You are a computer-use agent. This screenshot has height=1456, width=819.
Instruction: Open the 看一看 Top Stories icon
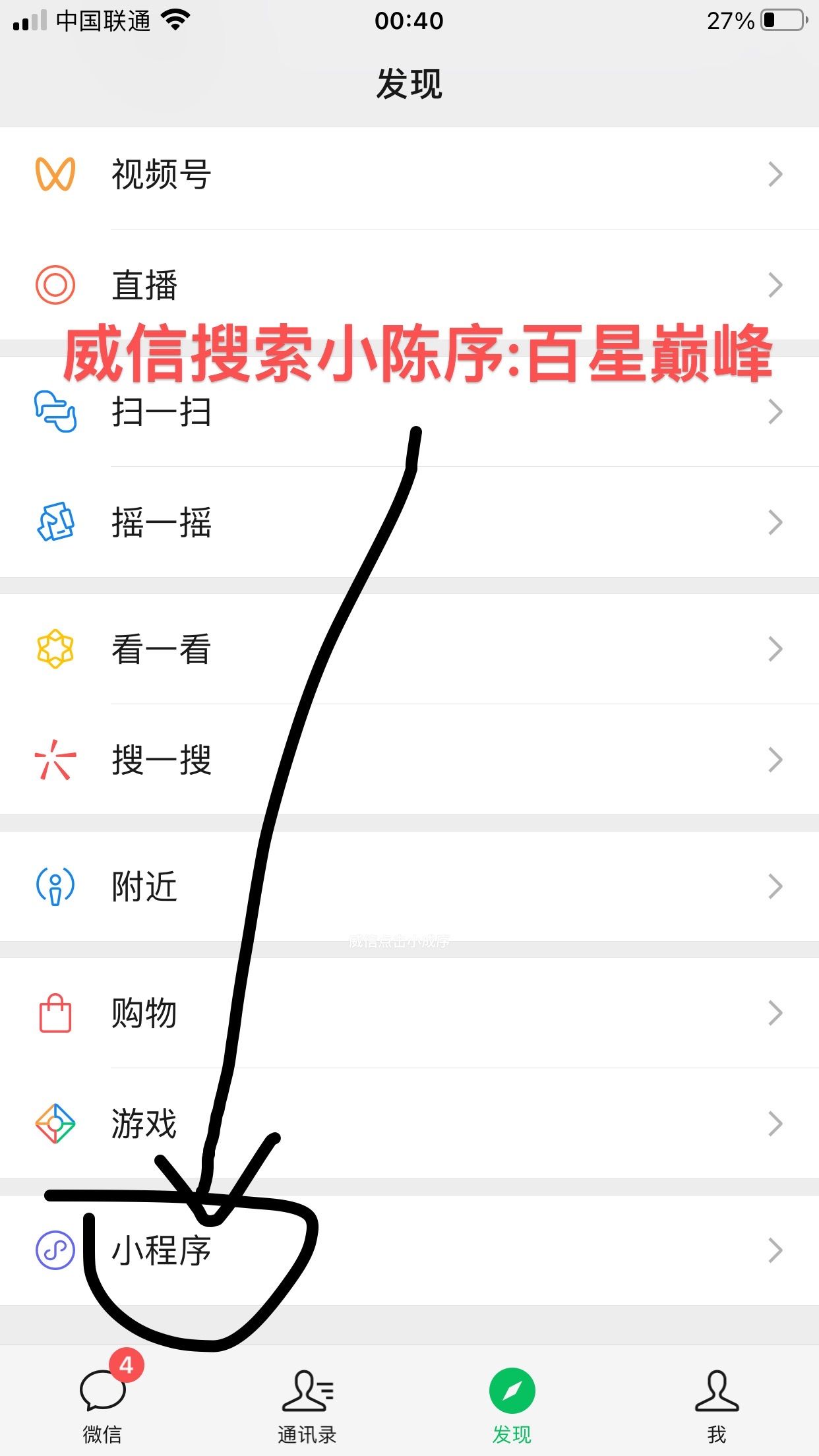pyautogui.click(x=56, y=650)
